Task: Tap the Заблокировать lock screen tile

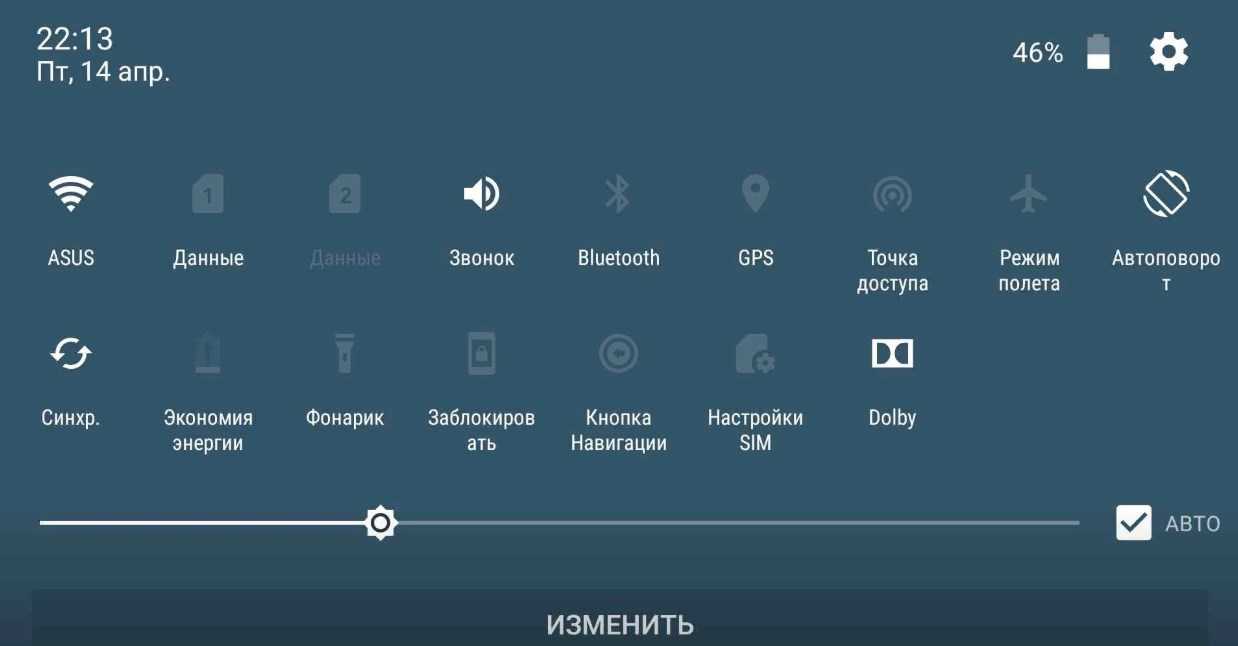Action: pos(481,354)
